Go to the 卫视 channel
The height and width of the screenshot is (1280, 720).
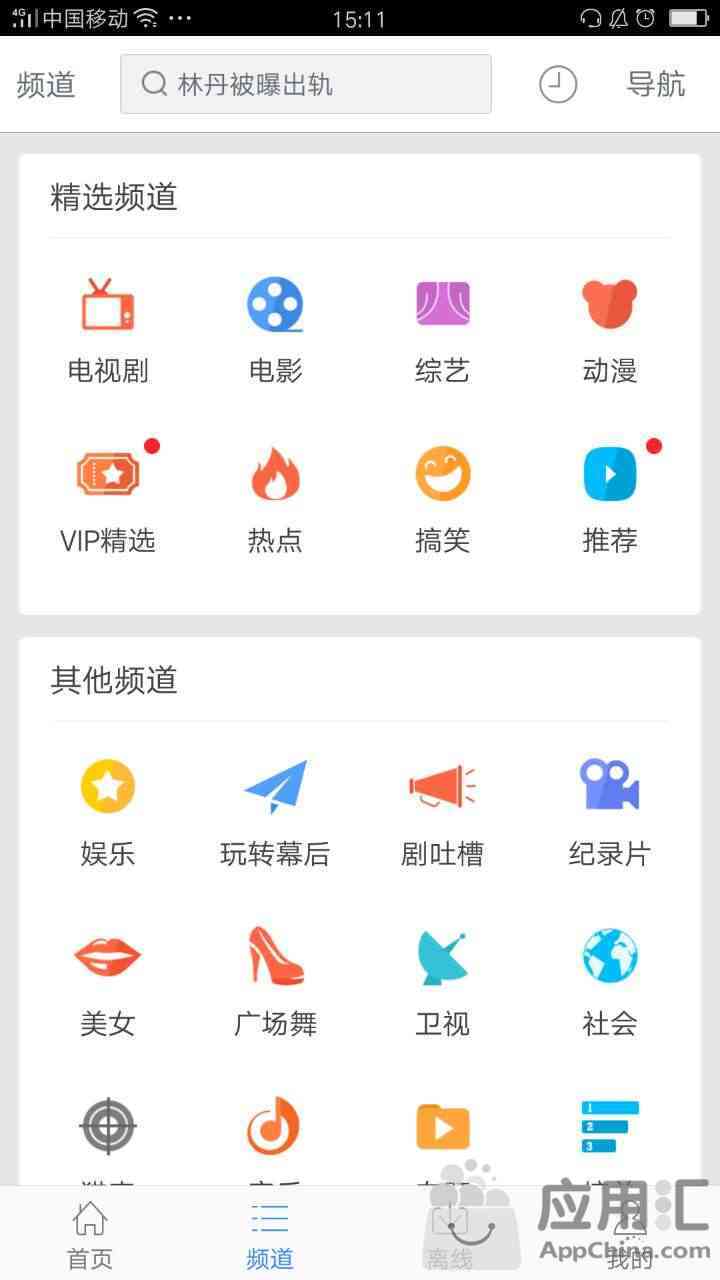(x=442, y=983)
